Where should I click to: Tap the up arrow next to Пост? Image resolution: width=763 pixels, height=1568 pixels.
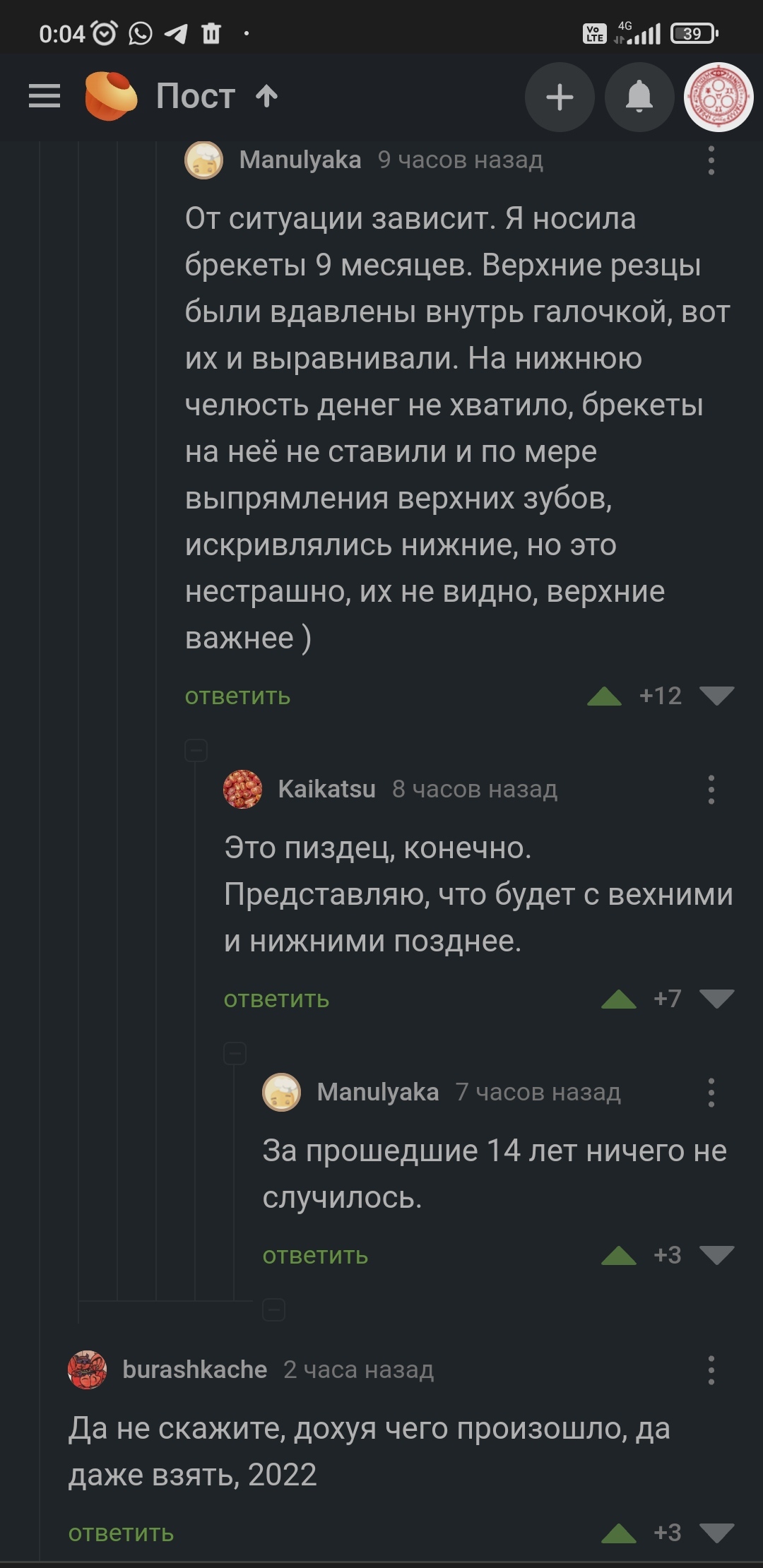(x=266, y=96)
